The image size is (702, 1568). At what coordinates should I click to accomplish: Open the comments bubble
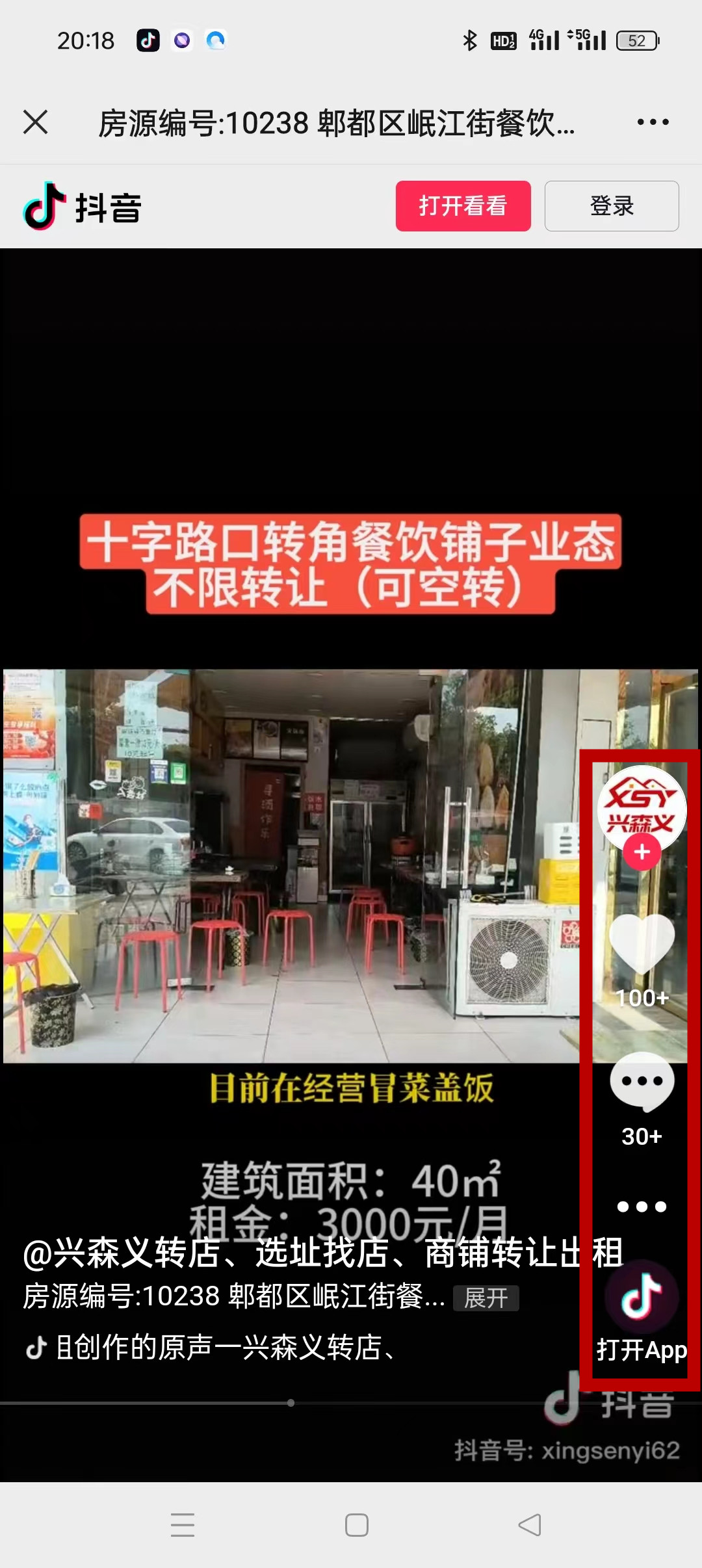pos(642,1082)
